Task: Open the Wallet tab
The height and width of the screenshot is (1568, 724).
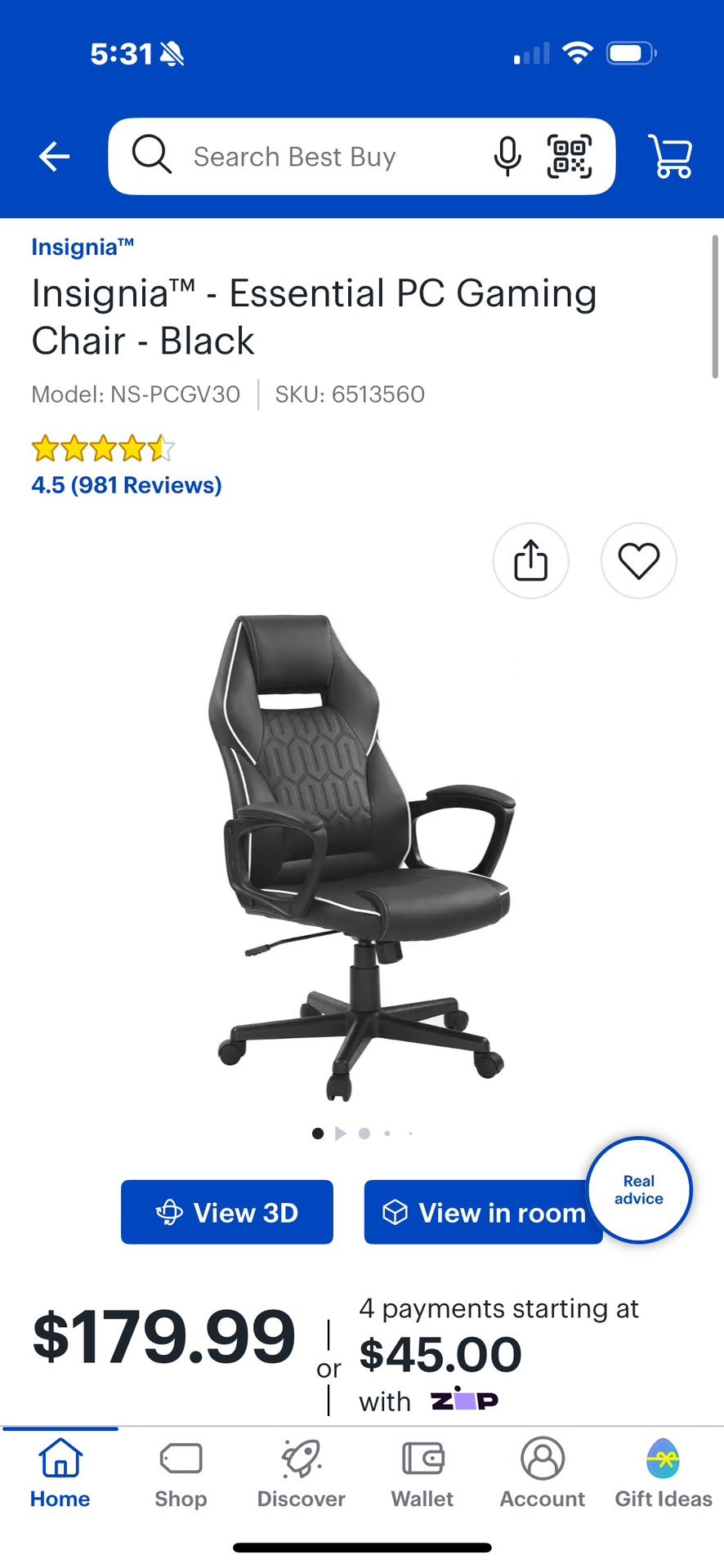Action: [x=422, y=1474]
